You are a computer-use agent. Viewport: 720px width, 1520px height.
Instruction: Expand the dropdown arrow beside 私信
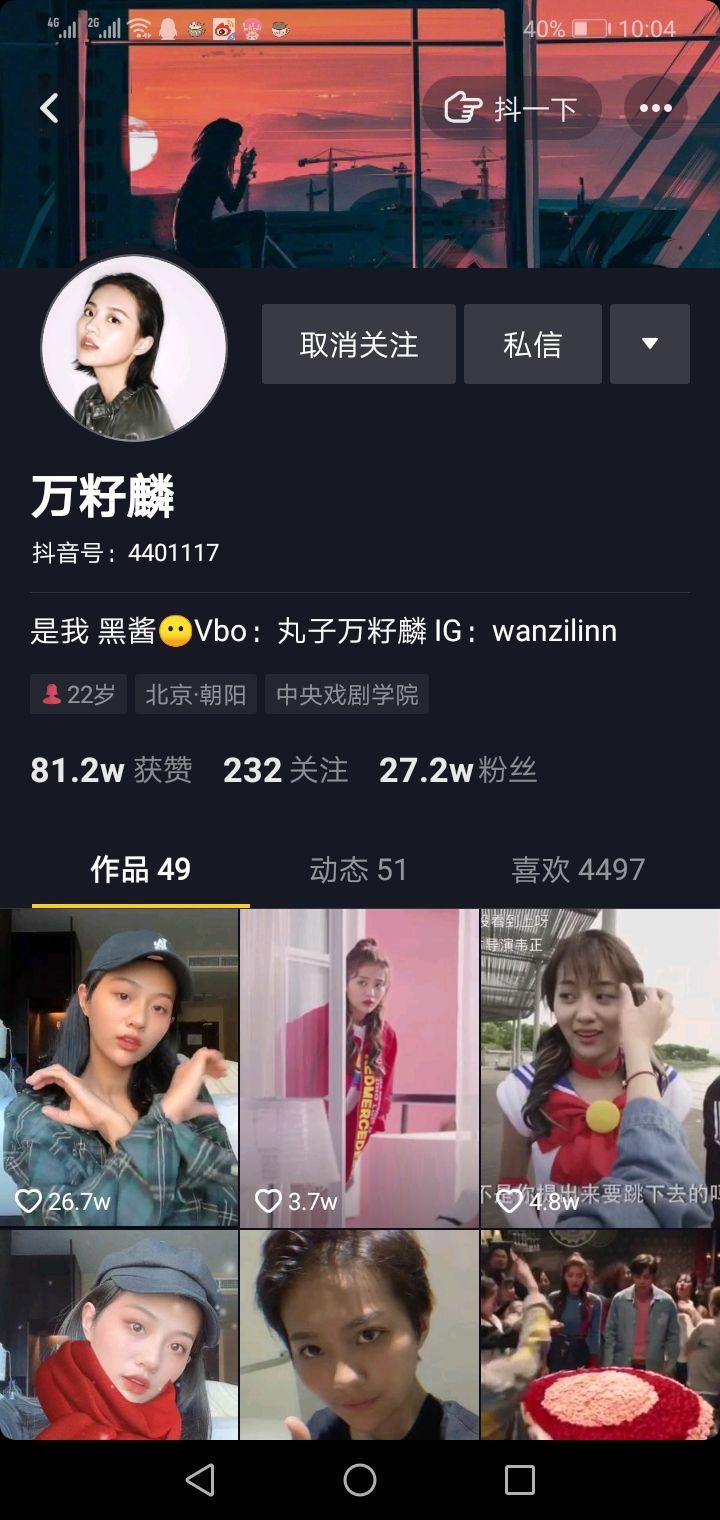650,345
